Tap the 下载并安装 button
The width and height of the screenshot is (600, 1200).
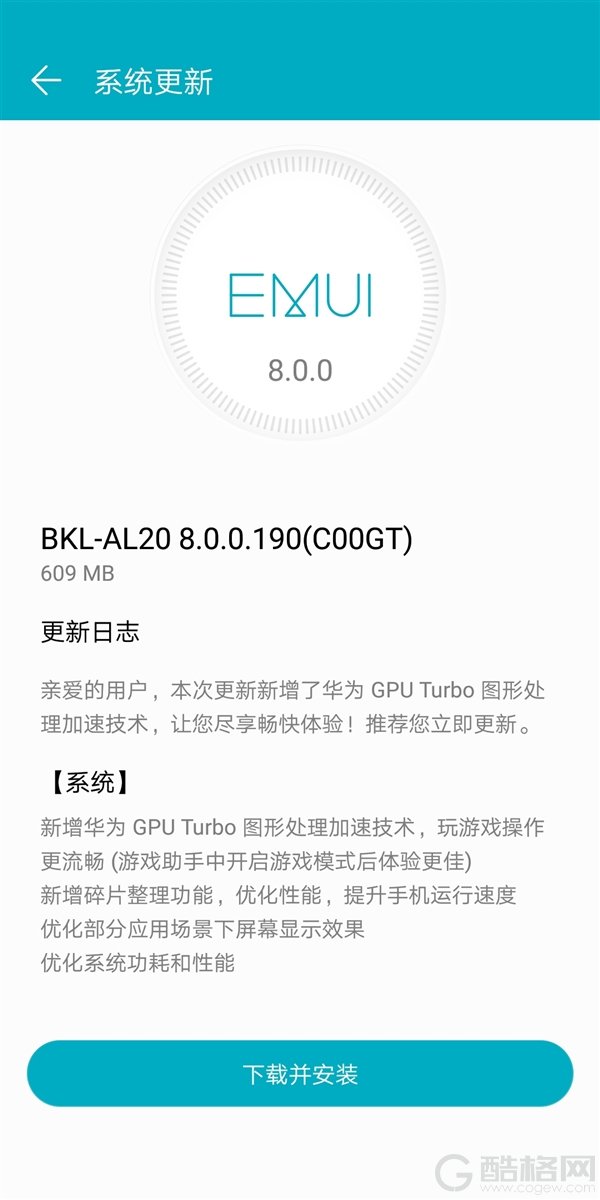(300, 1074)
